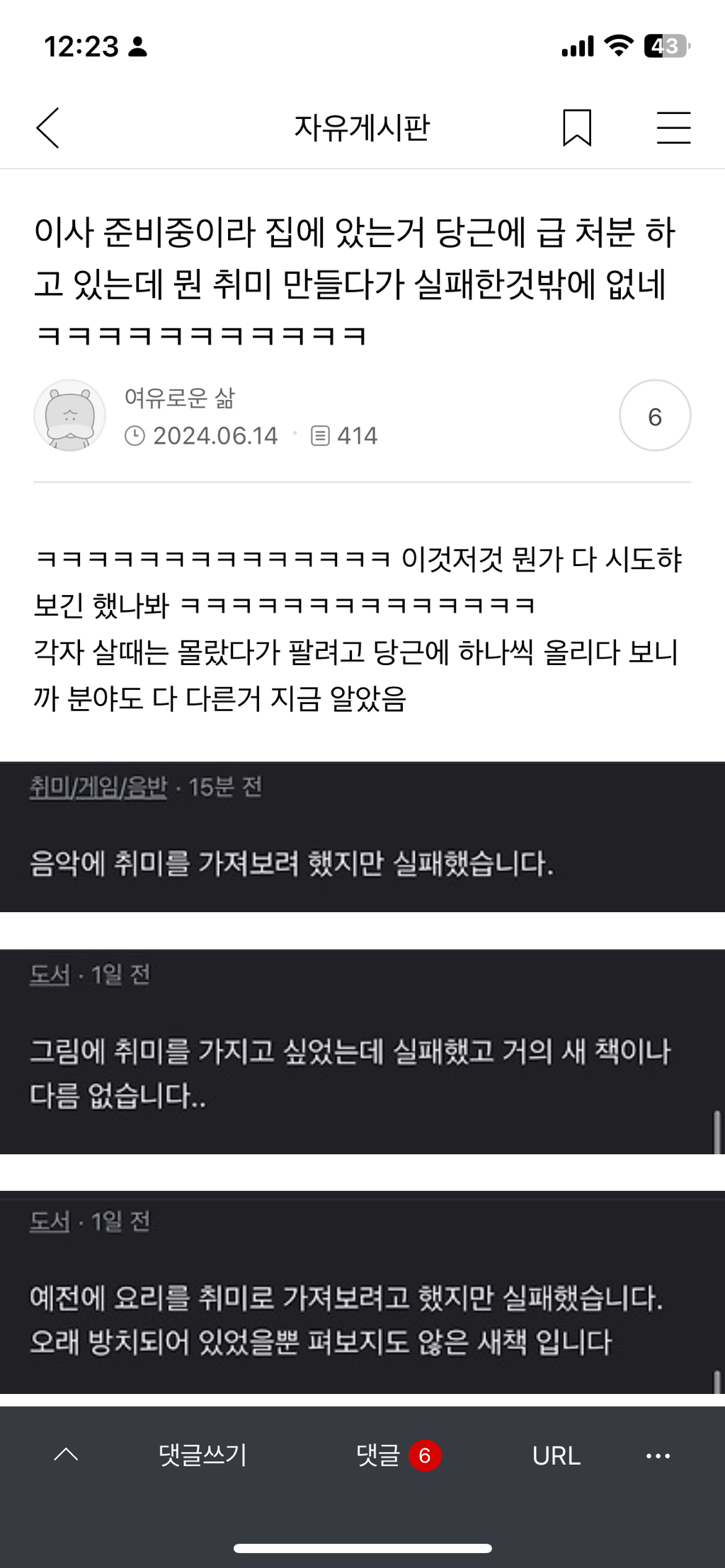Write a comment with 댓글쓰기
Screen dimensions: 725x1568
coord(203,1455)
